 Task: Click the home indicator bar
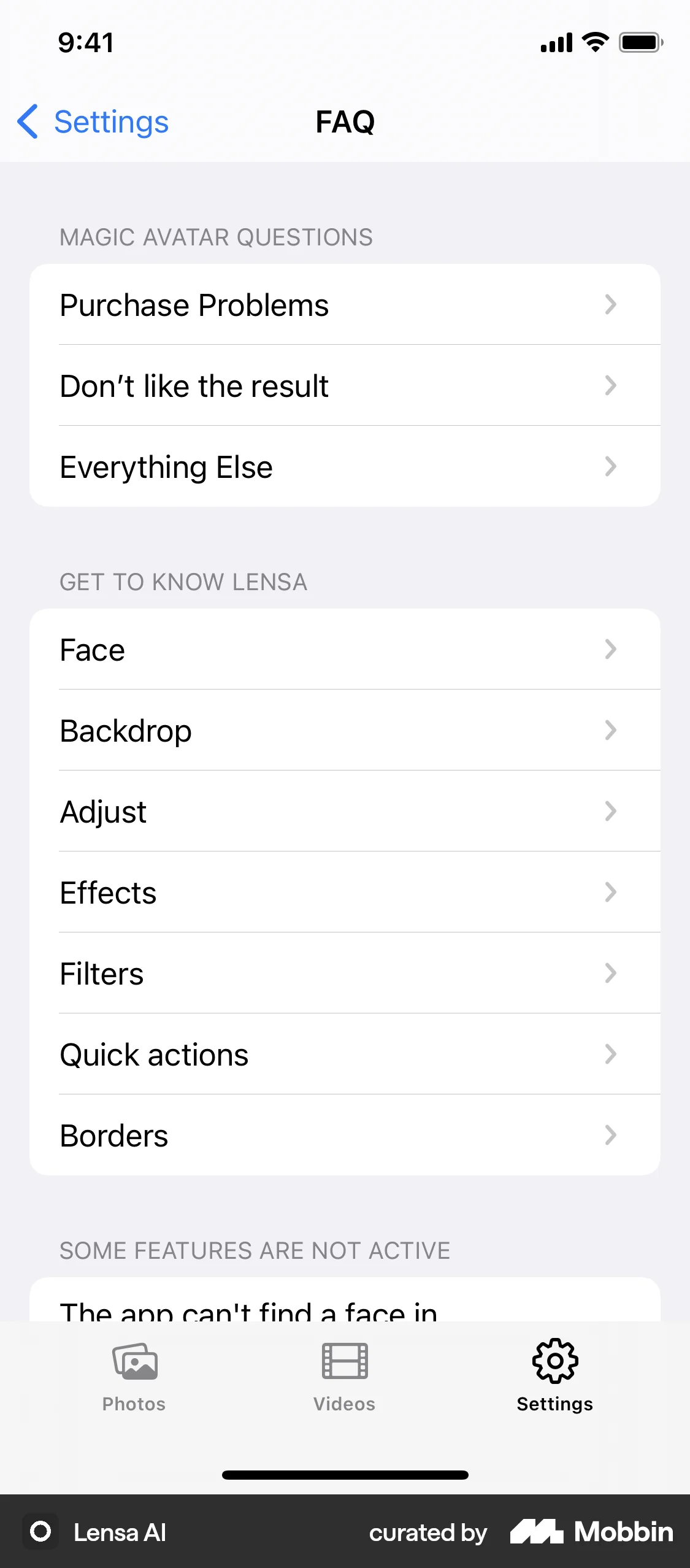click(x=345, y=1475)
